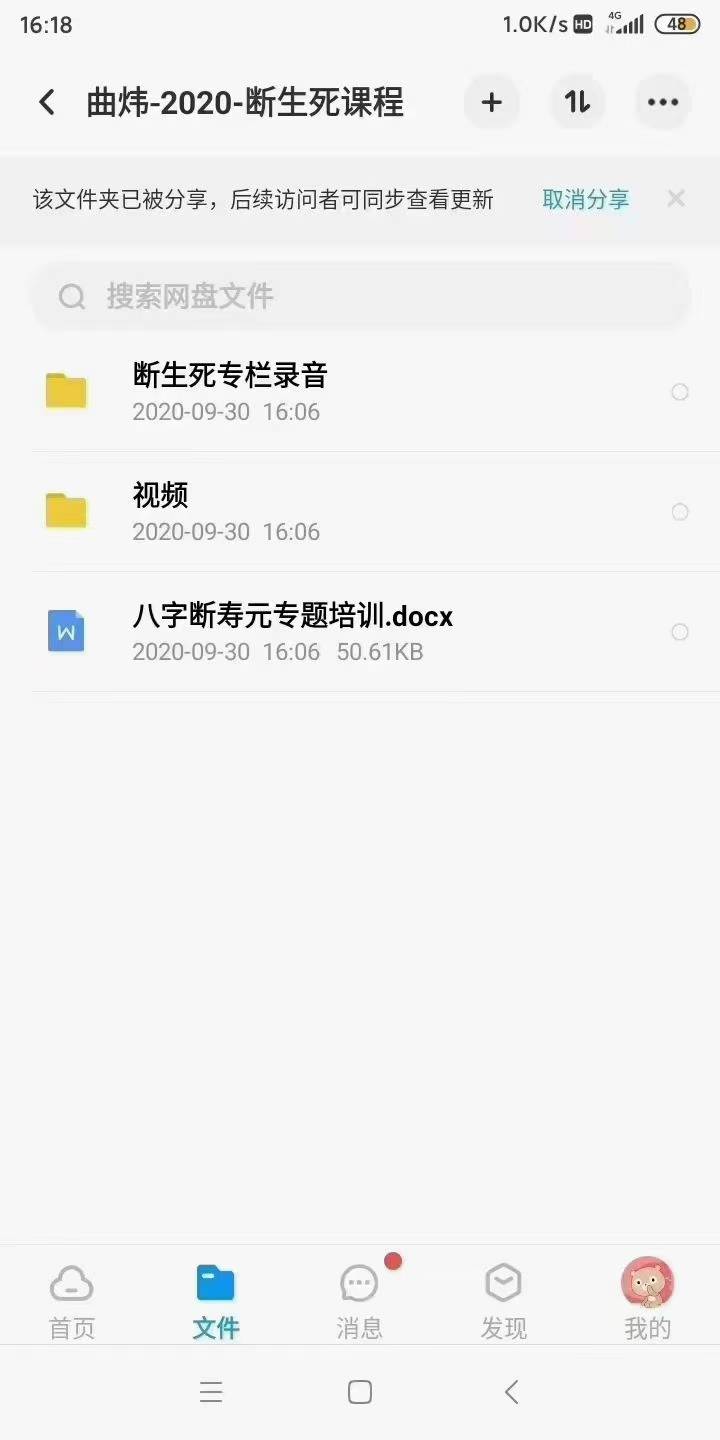This screenshot has height=1440, width=720.
Task: Open the three-dot overflow menu
Action: (663, 102)
